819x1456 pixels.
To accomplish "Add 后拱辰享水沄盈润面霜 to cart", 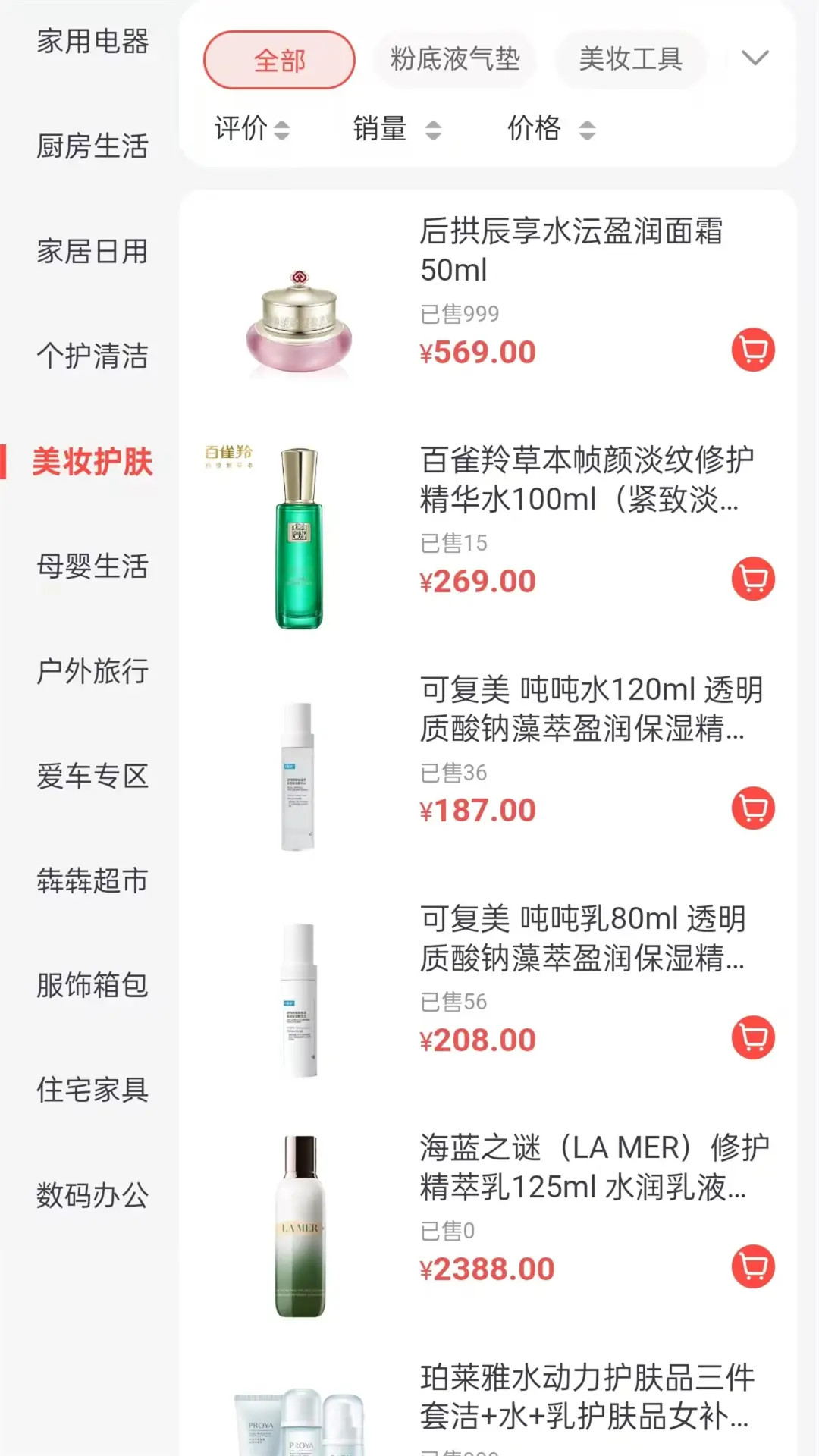I will [x=752, y=350].
